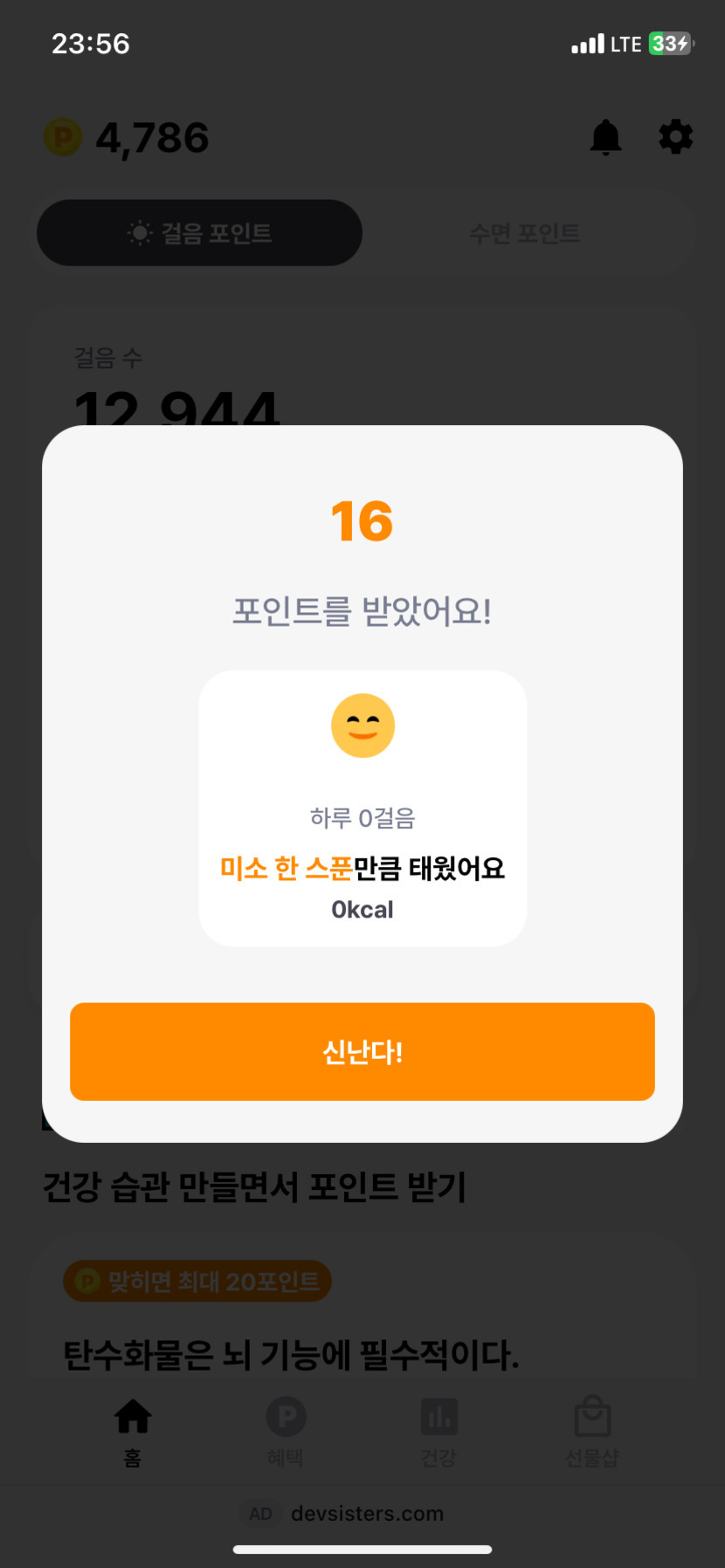Screen dimensions: 725x1568
Task: Open the 선물샵 tab
Action: click(x=592, y=1432)
